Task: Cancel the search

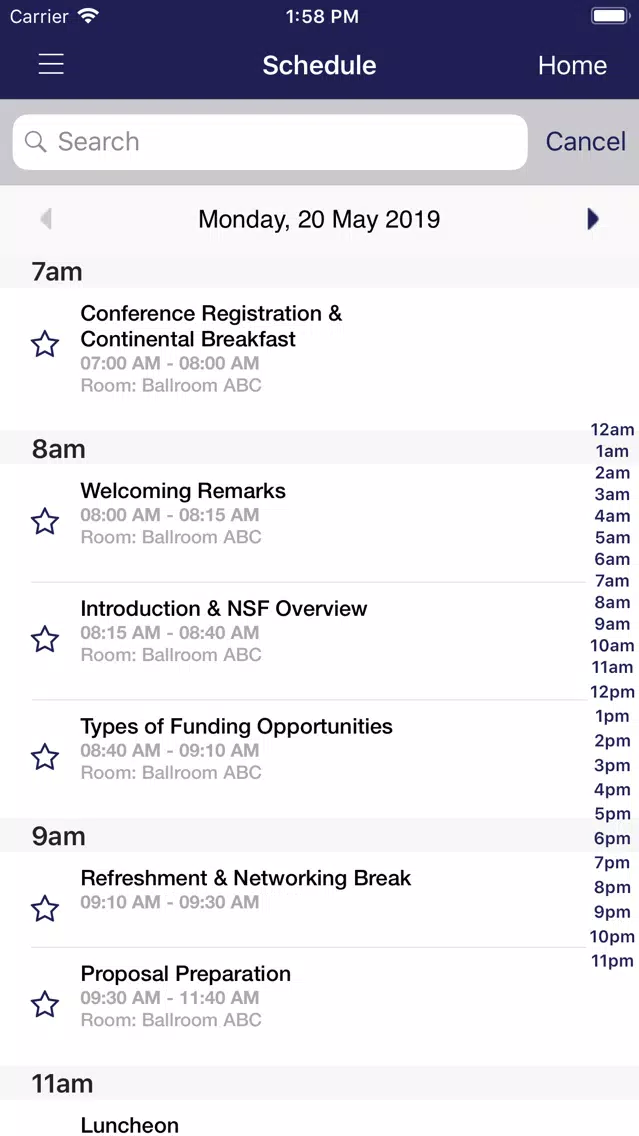Action: point(585,141)
